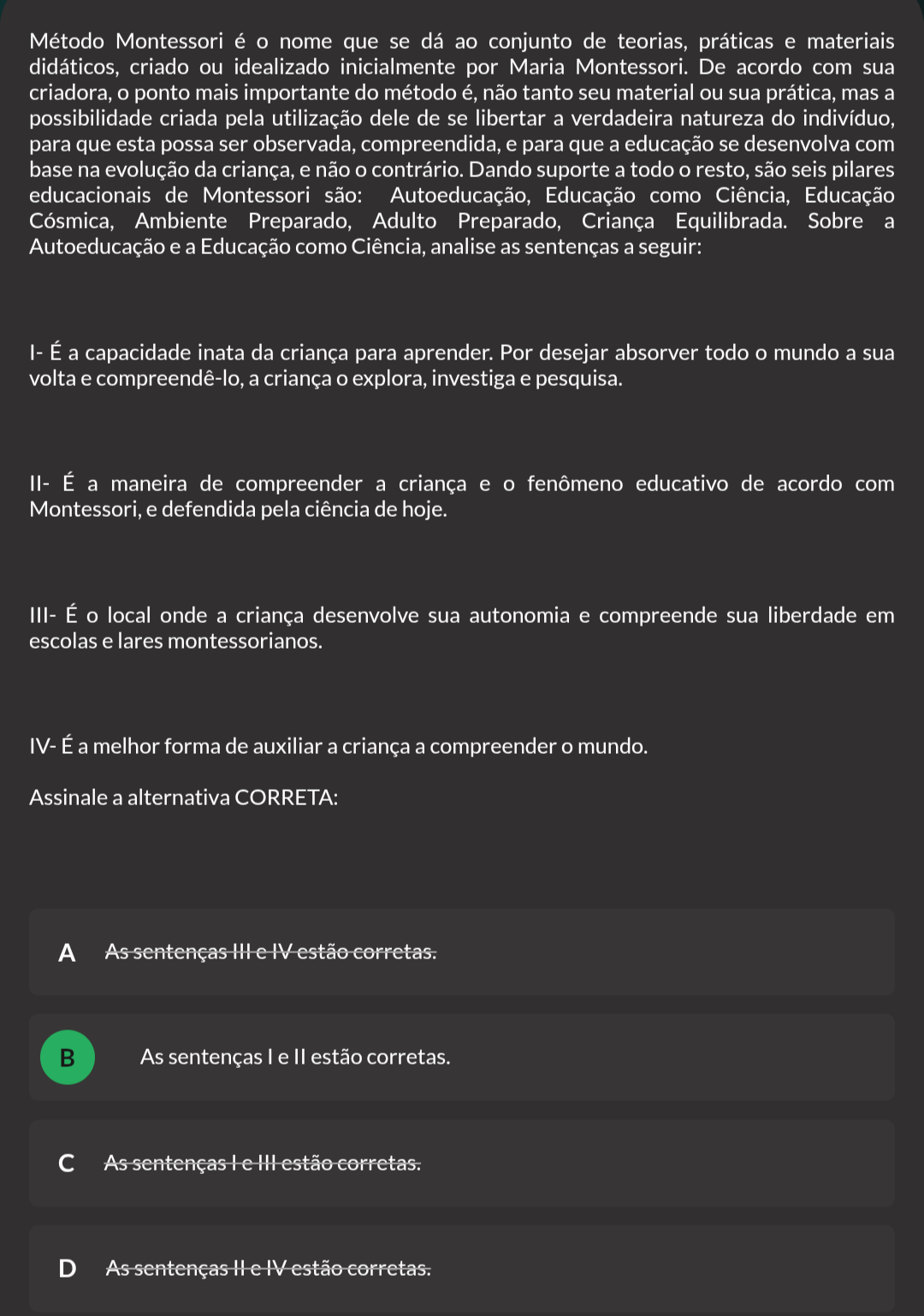The image size is (924, 1316).
Task: Pick option C: sentenças I e III
Action: click(x=462, y=1163)
